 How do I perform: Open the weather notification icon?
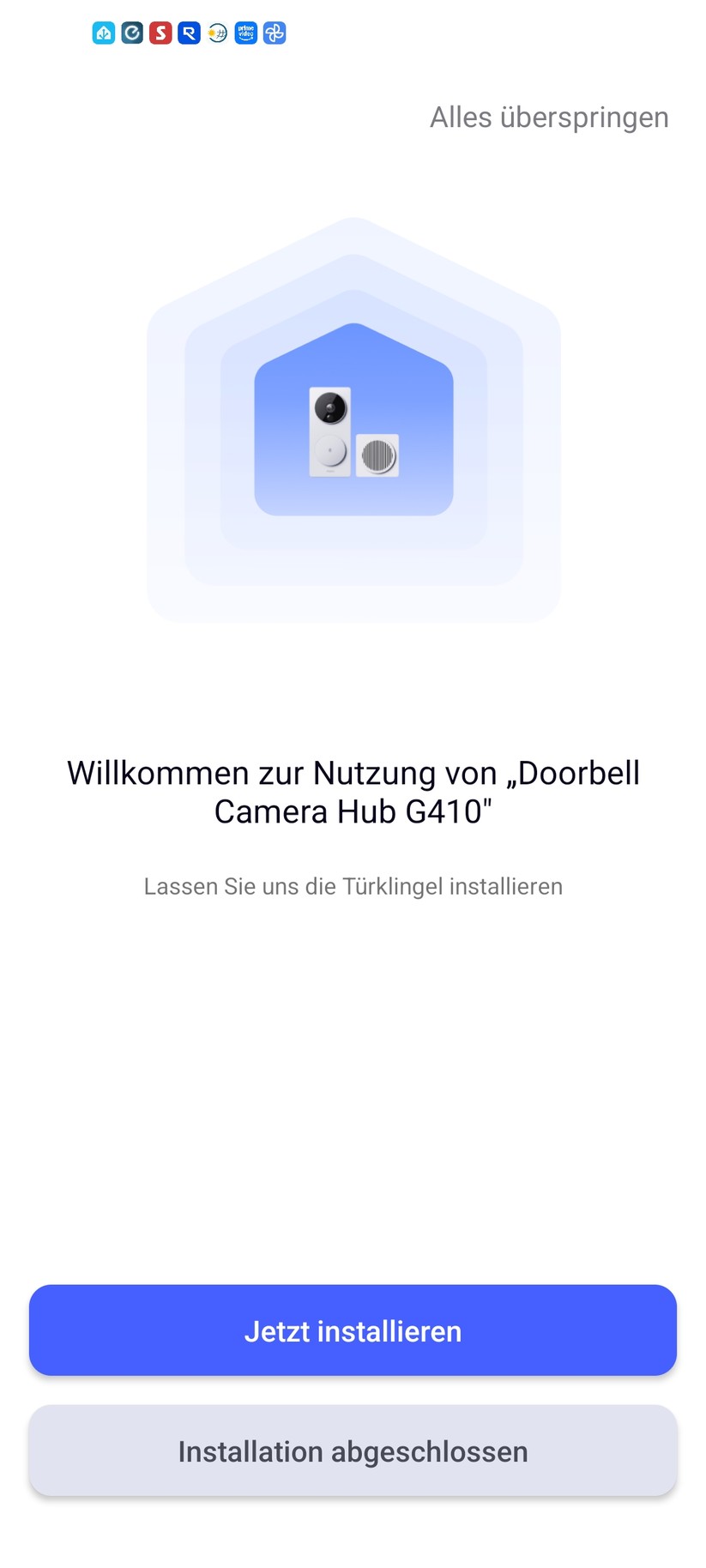click(x=216, y=33)
